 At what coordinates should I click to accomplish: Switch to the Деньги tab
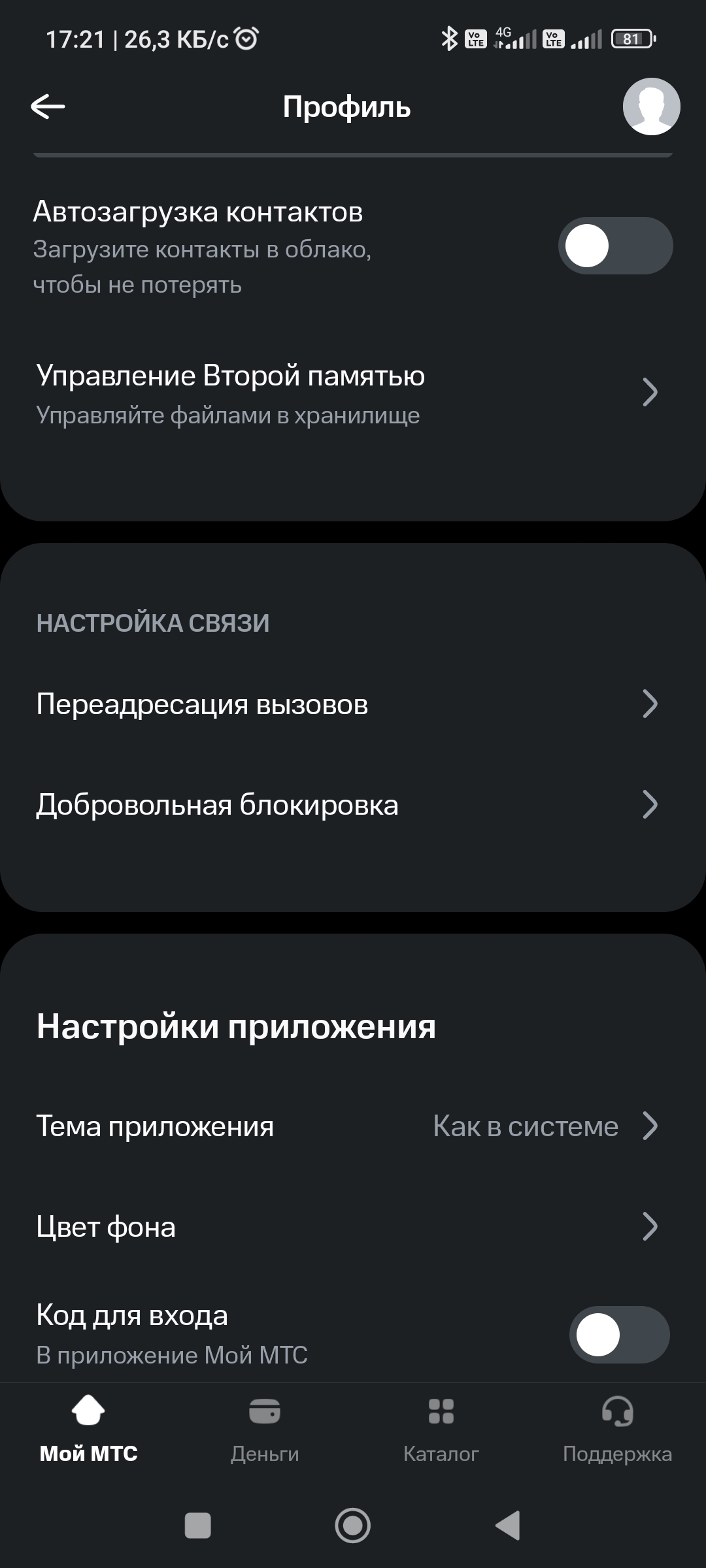pyautogui.click(x=265, y=1429)
